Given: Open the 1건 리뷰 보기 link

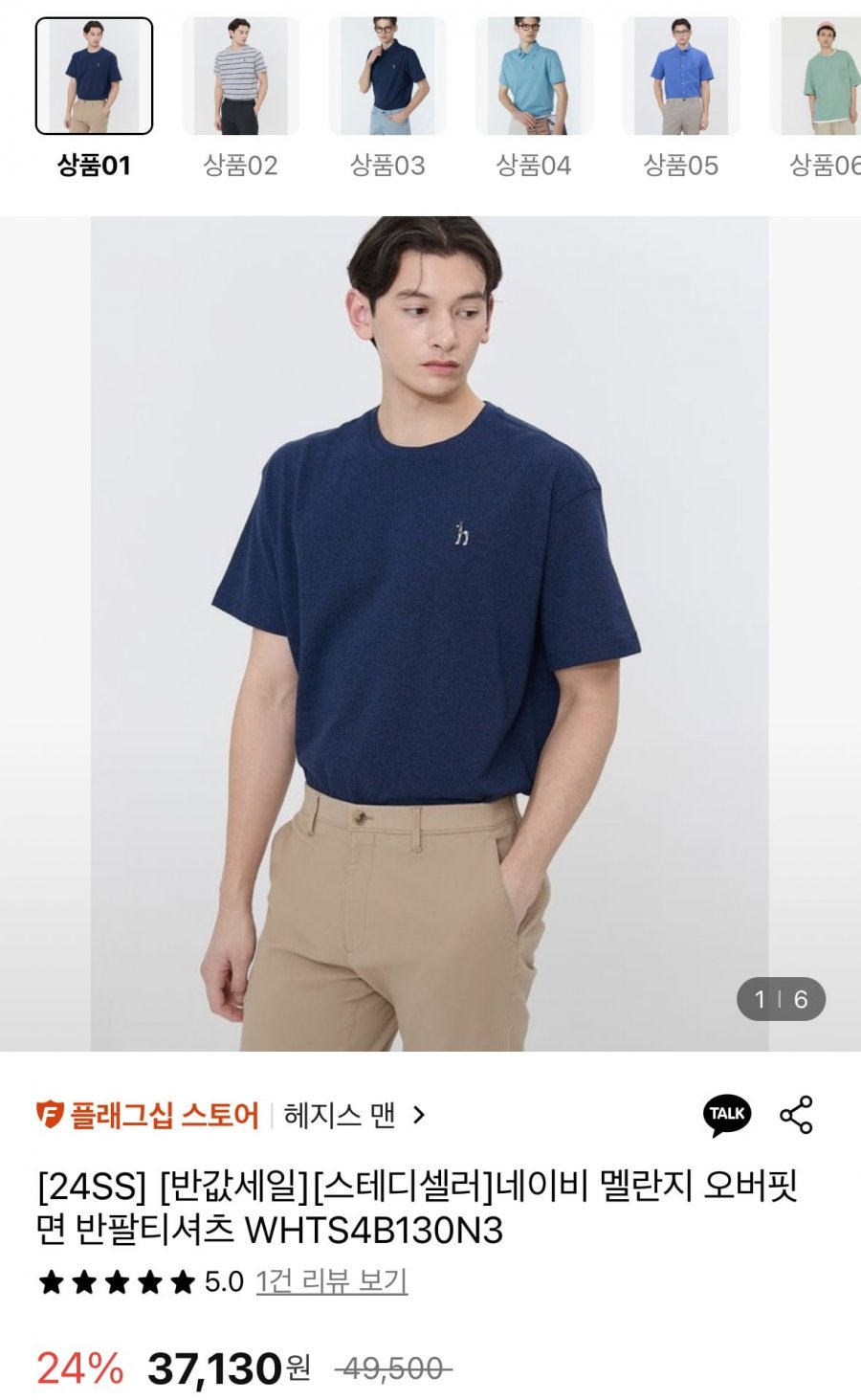Looking at the screenshot, I should pyautogui.click(x=331, y=1281).
